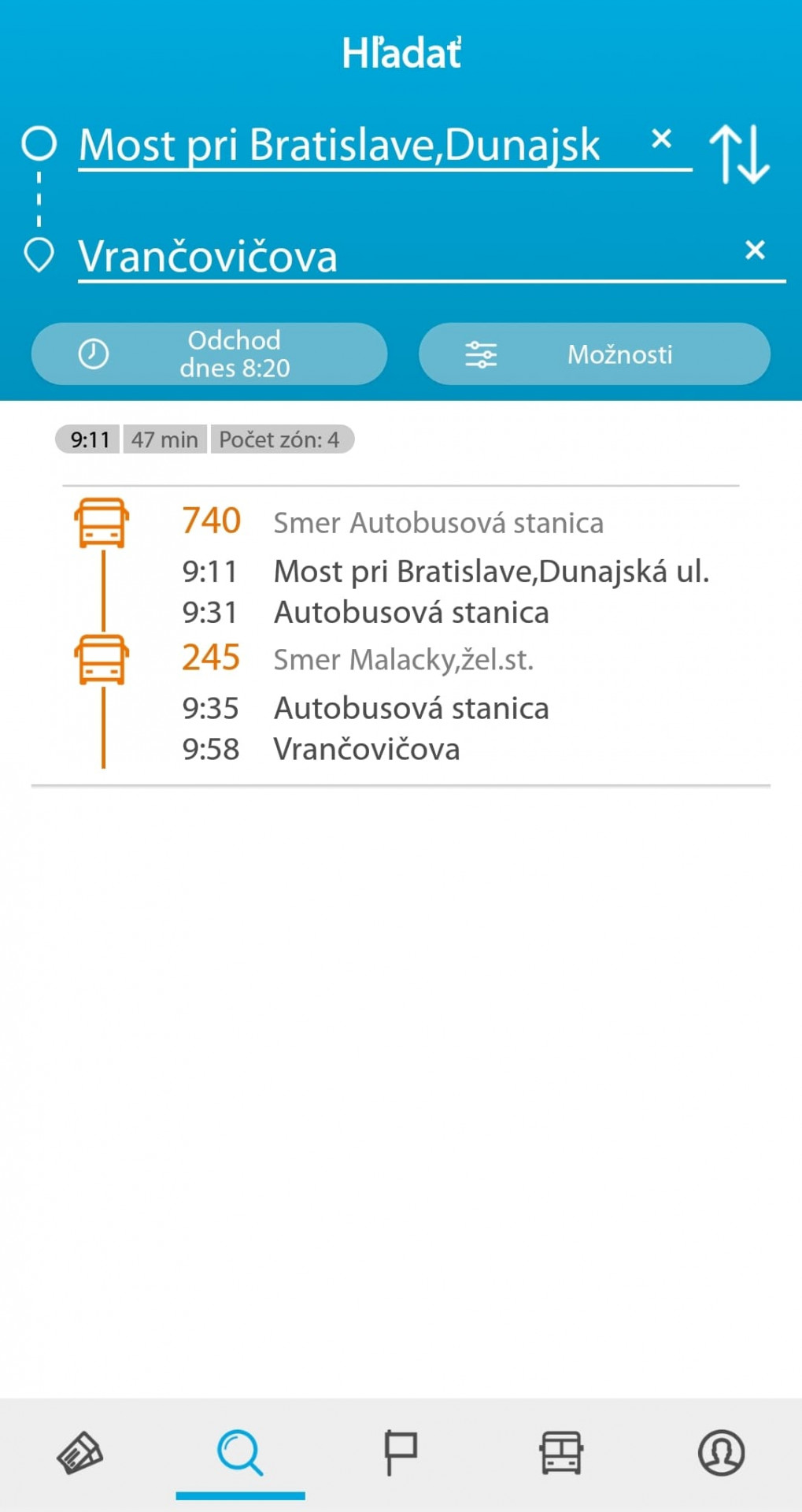Swap origin and destination stops
802x1512 pixels.
739,154
